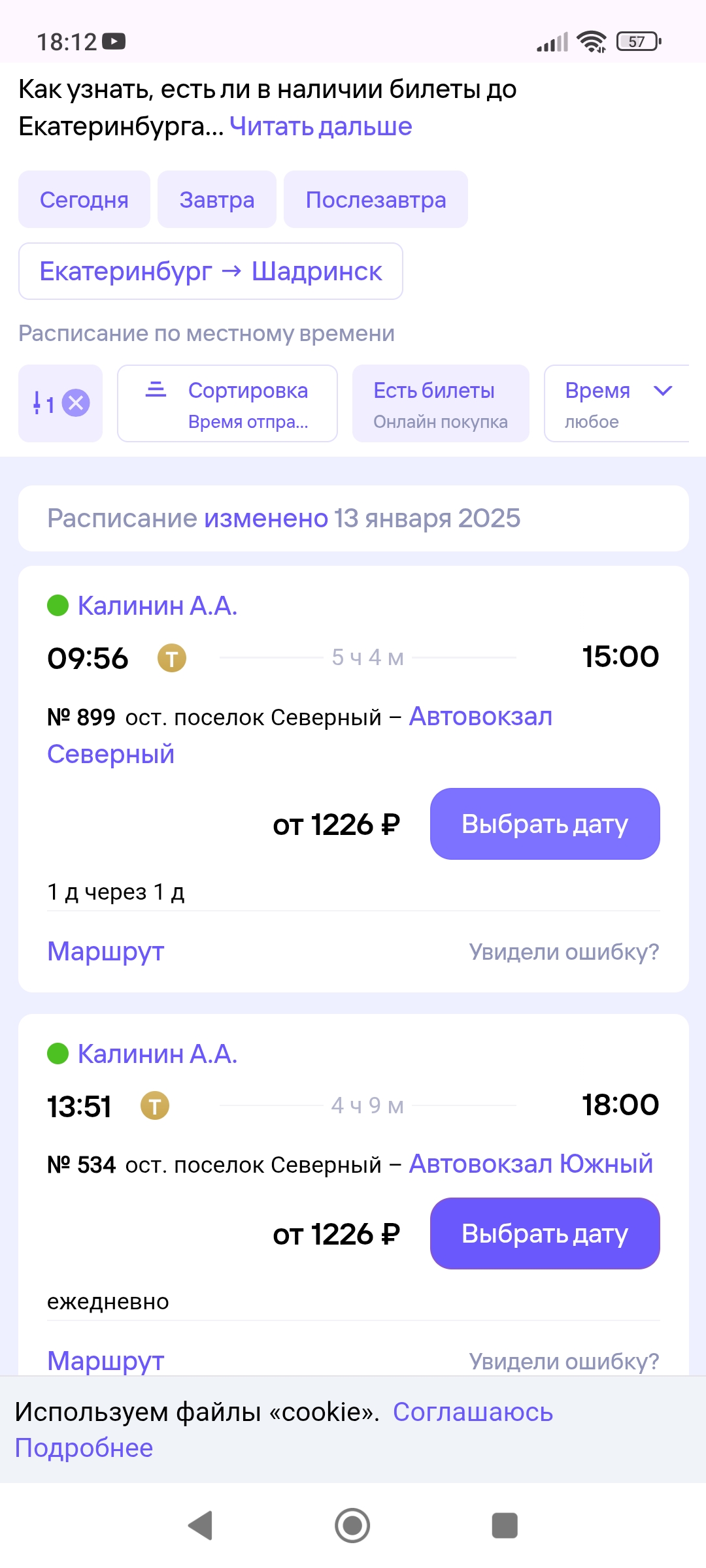Screen dimensions: 706x1568
Task: Open the 'Автовокзал Северный' station link
Action: (480, 717)
